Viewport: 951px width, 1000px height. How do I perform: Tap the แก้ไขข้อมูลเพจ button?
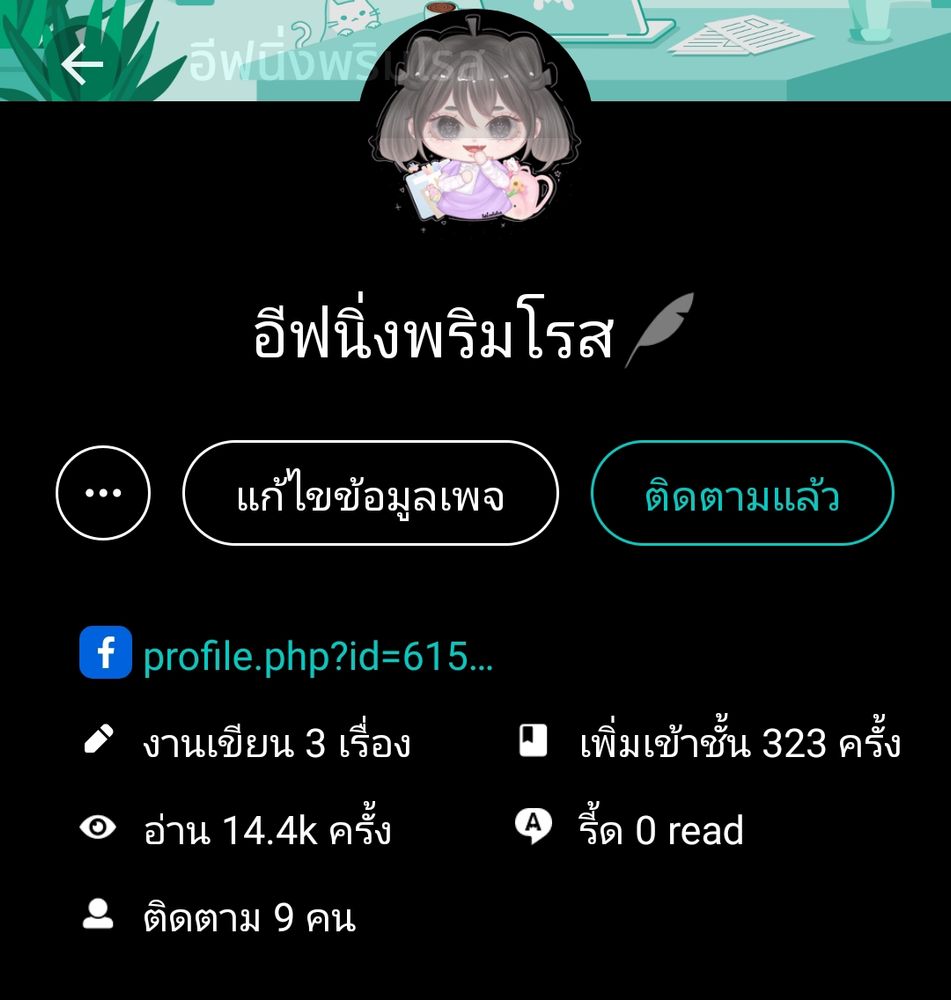370,493
